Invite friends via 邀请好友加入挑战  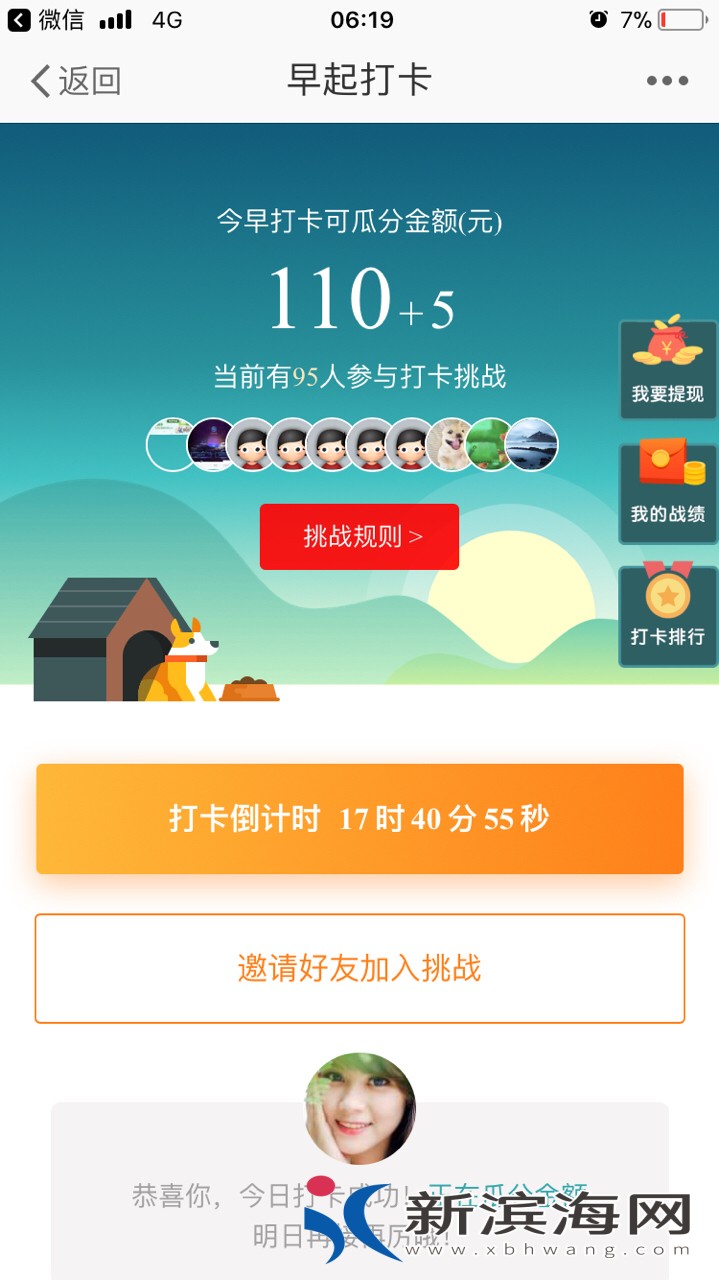[x=359, y=968]
